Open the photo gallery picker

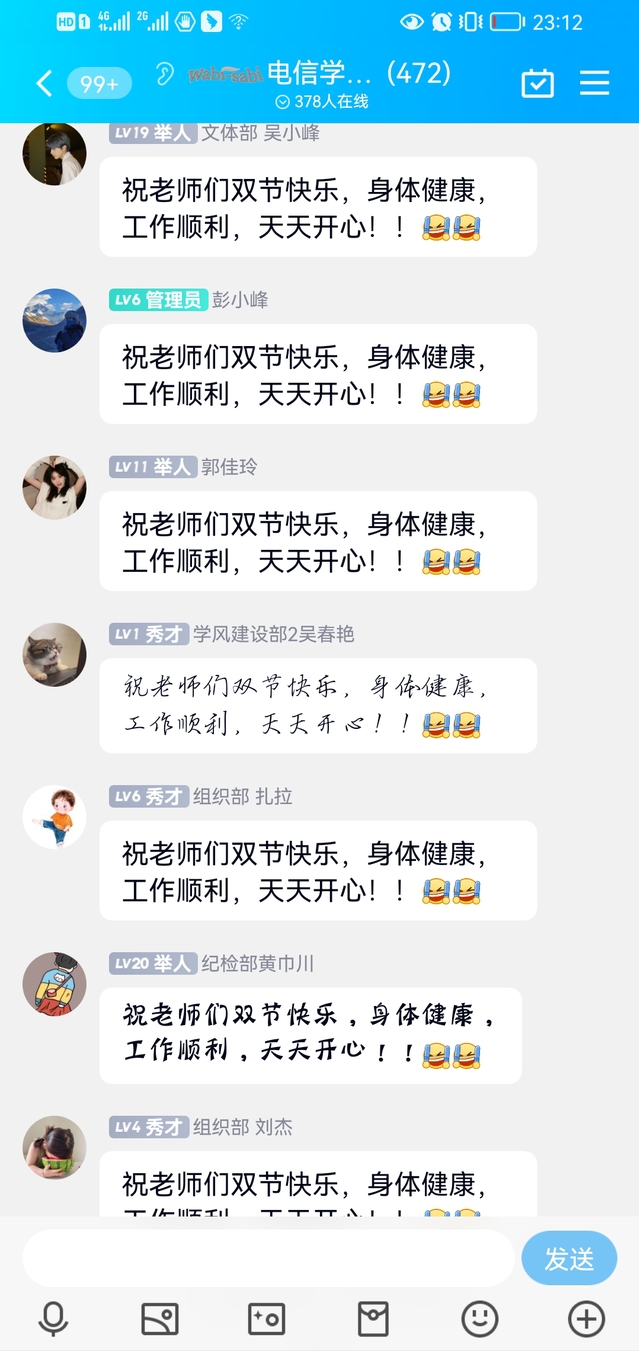tap(160, 1319)
